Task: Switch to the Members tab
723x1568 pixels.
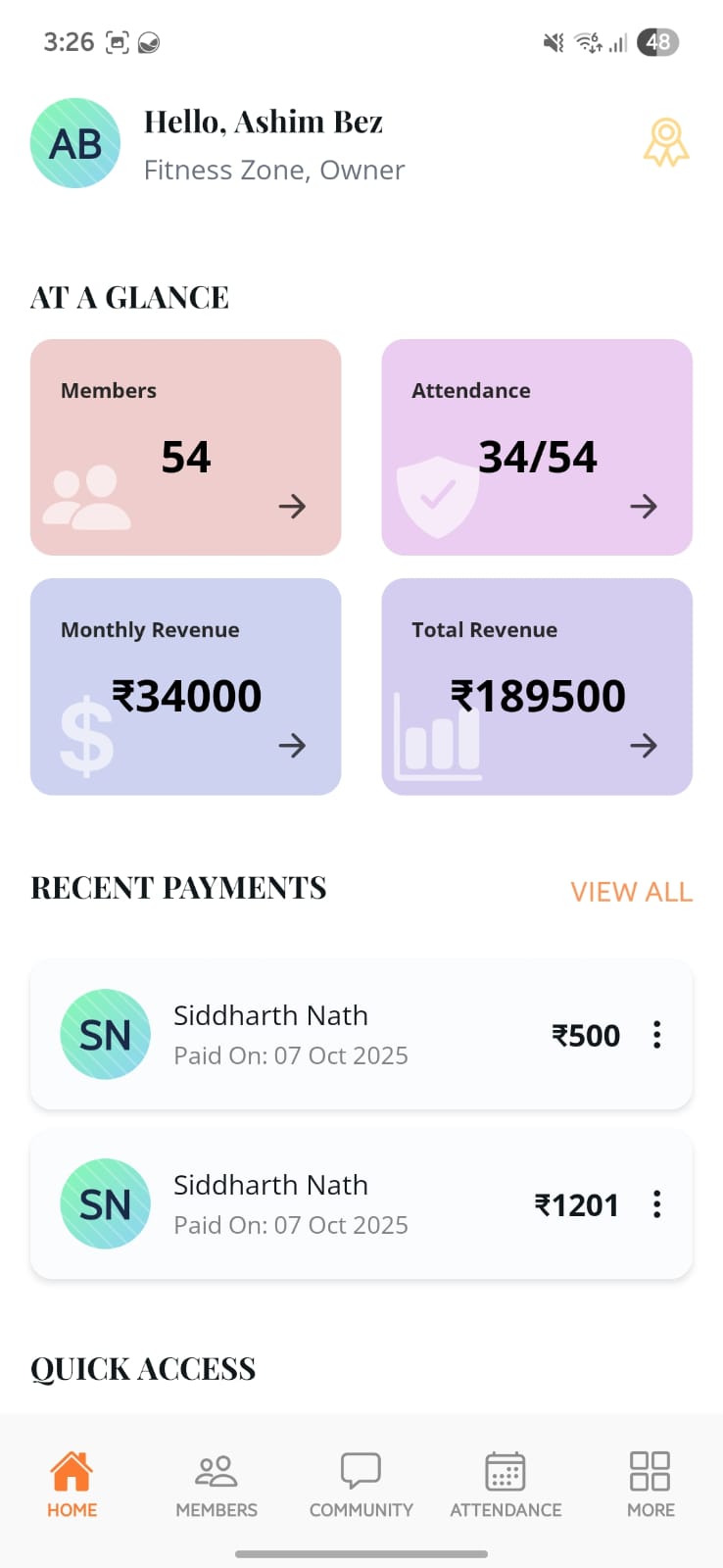Action: [217, 1485]
